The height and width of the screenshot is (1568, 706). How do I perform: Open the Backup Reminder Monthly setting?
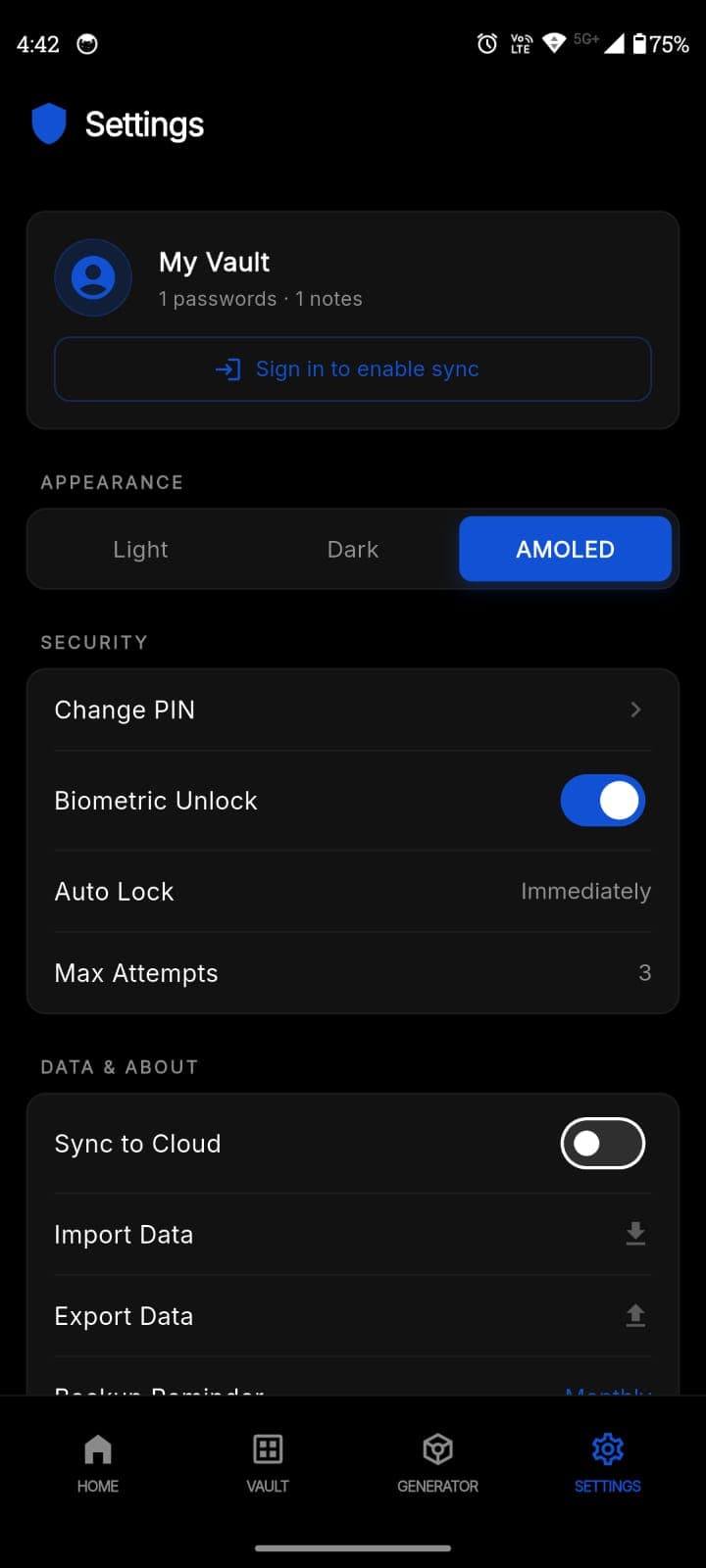pos(353,1392)
